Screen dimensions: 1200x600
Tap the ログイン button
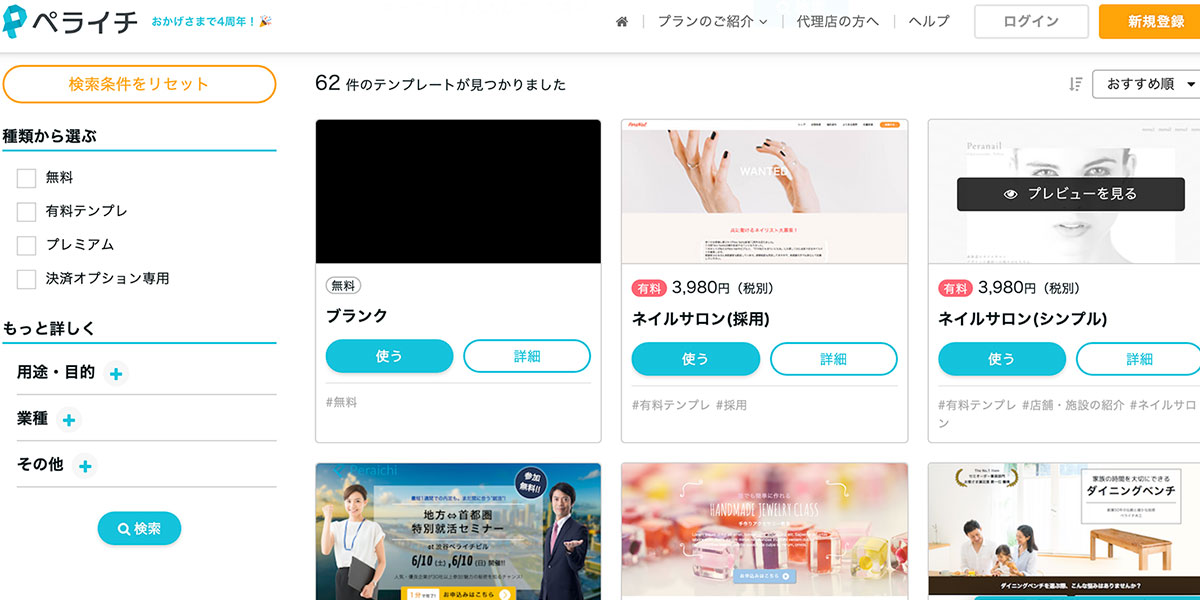click(1031, 21)
